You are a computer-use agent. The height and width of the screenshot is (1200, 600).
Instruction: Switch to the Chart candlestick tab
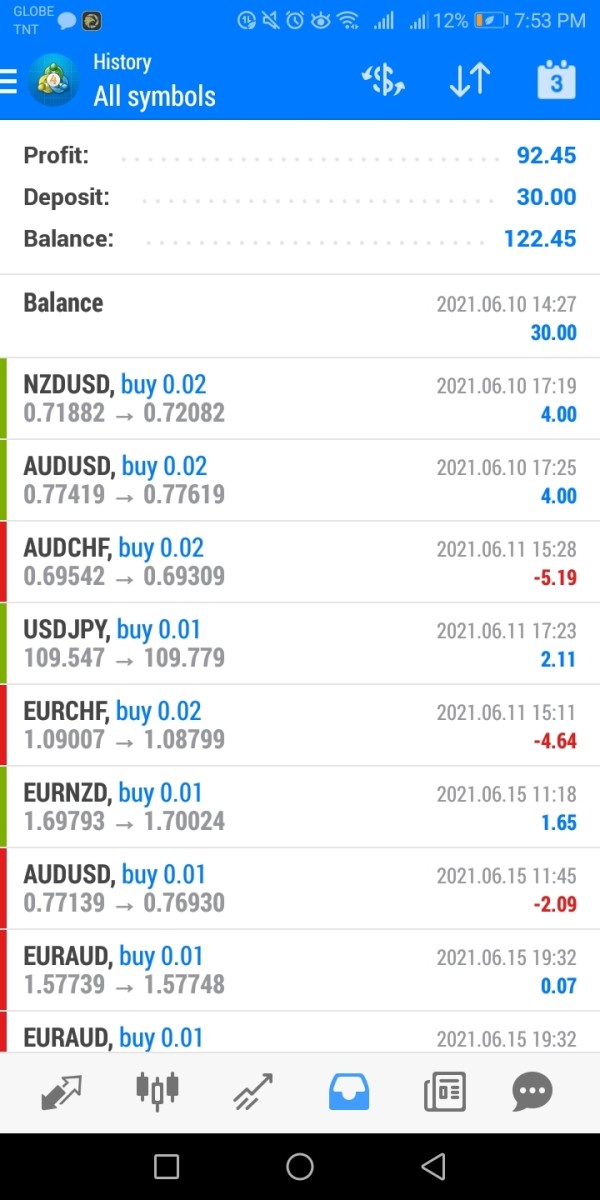pos(157,1091)
